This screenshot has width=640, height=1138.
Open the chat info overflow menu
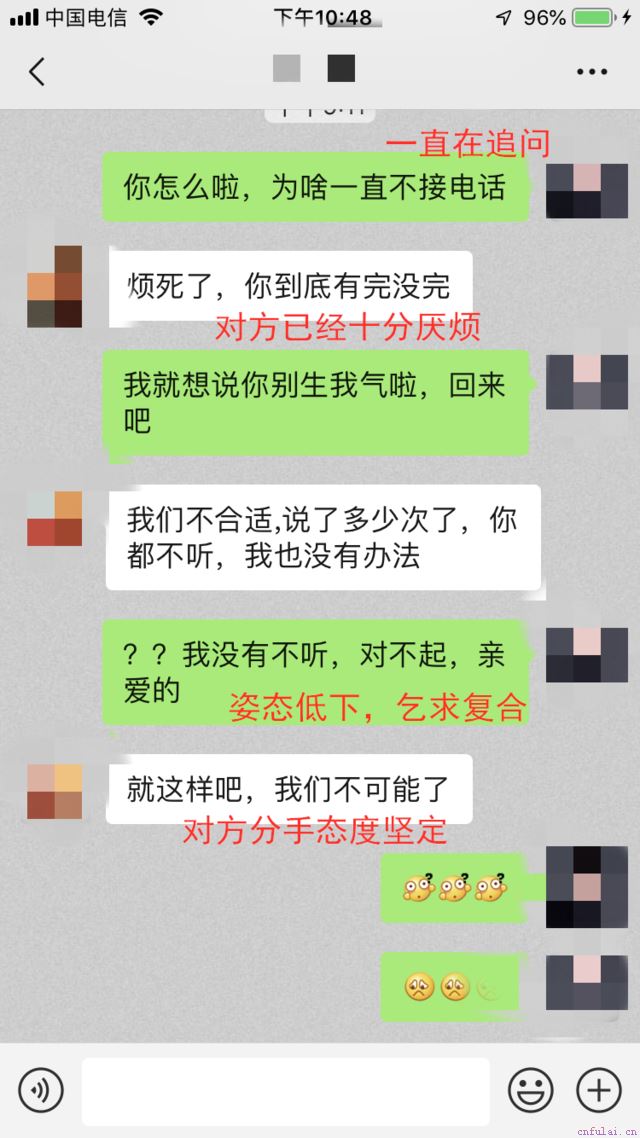[592, 72]
